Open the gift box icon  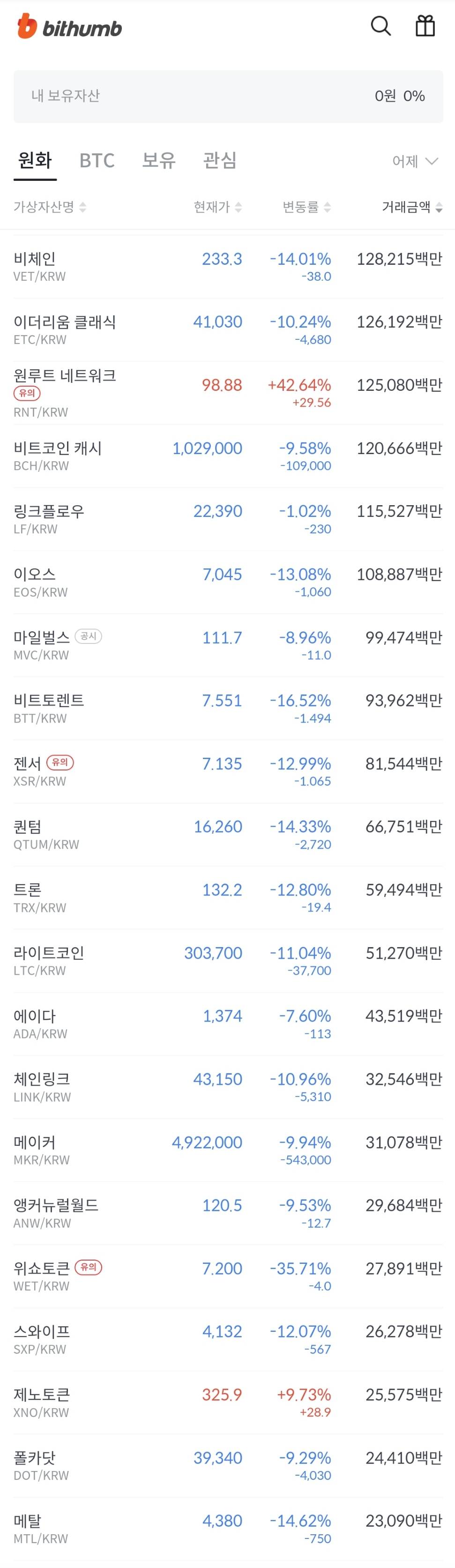tap(425, 26)
